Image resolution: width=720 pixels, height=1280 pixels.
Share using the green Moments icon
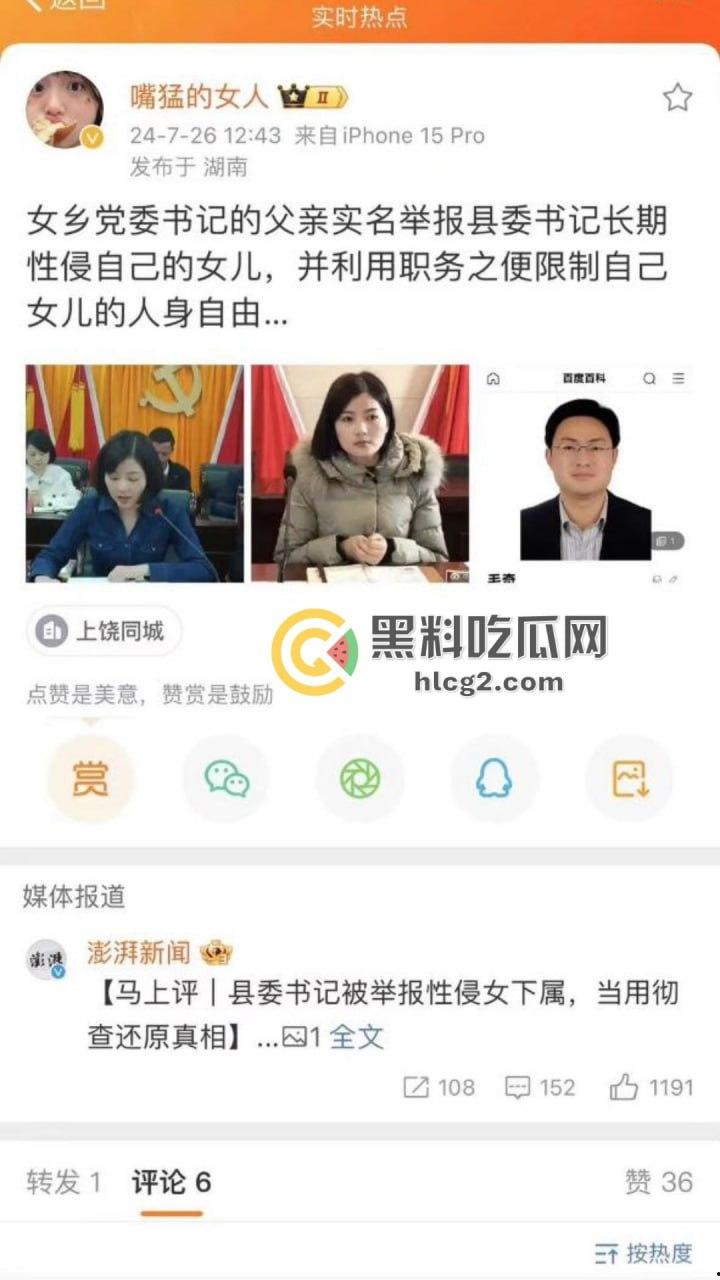(x=359, y=778)
